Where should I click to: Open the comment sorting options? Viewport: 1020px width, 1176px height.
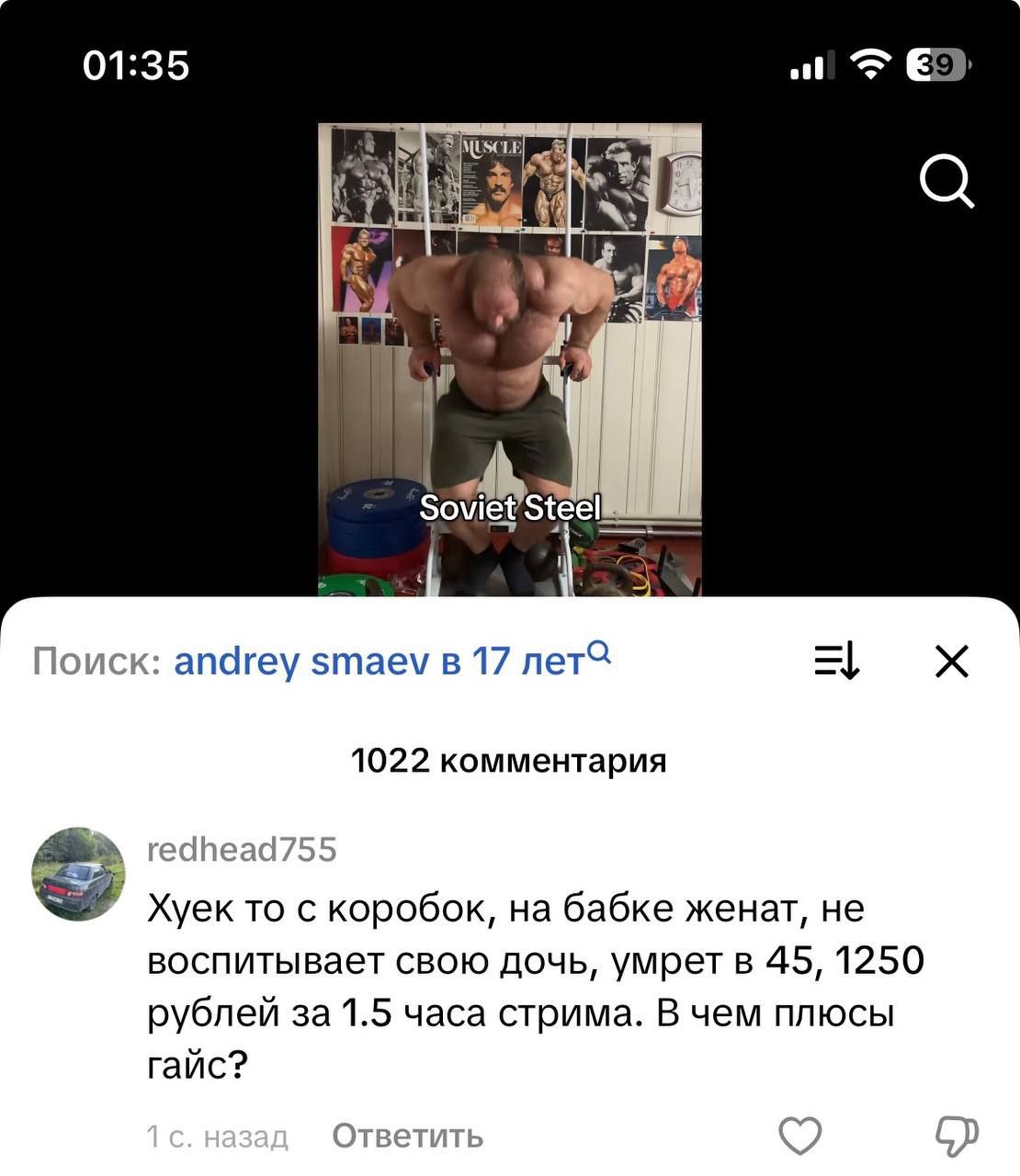coord(837,661)
